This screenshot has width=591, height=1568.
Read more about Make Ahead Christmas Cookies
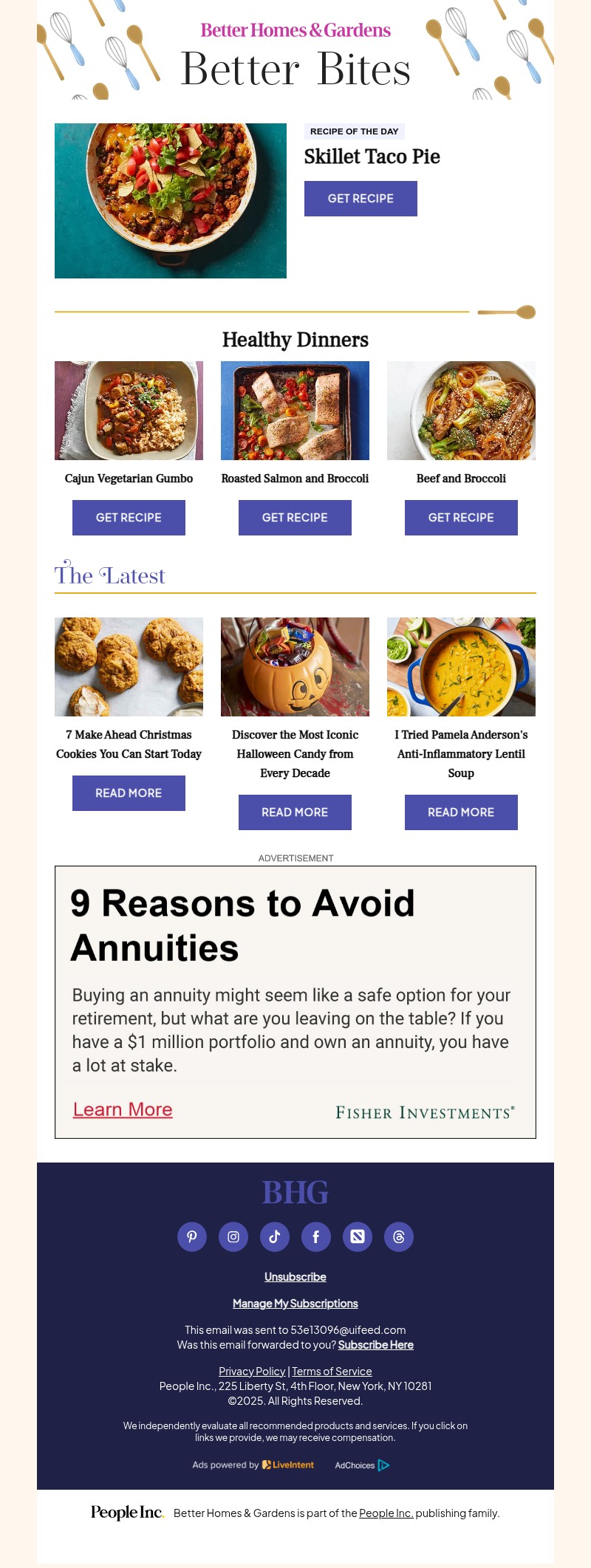tap(128, 792)
